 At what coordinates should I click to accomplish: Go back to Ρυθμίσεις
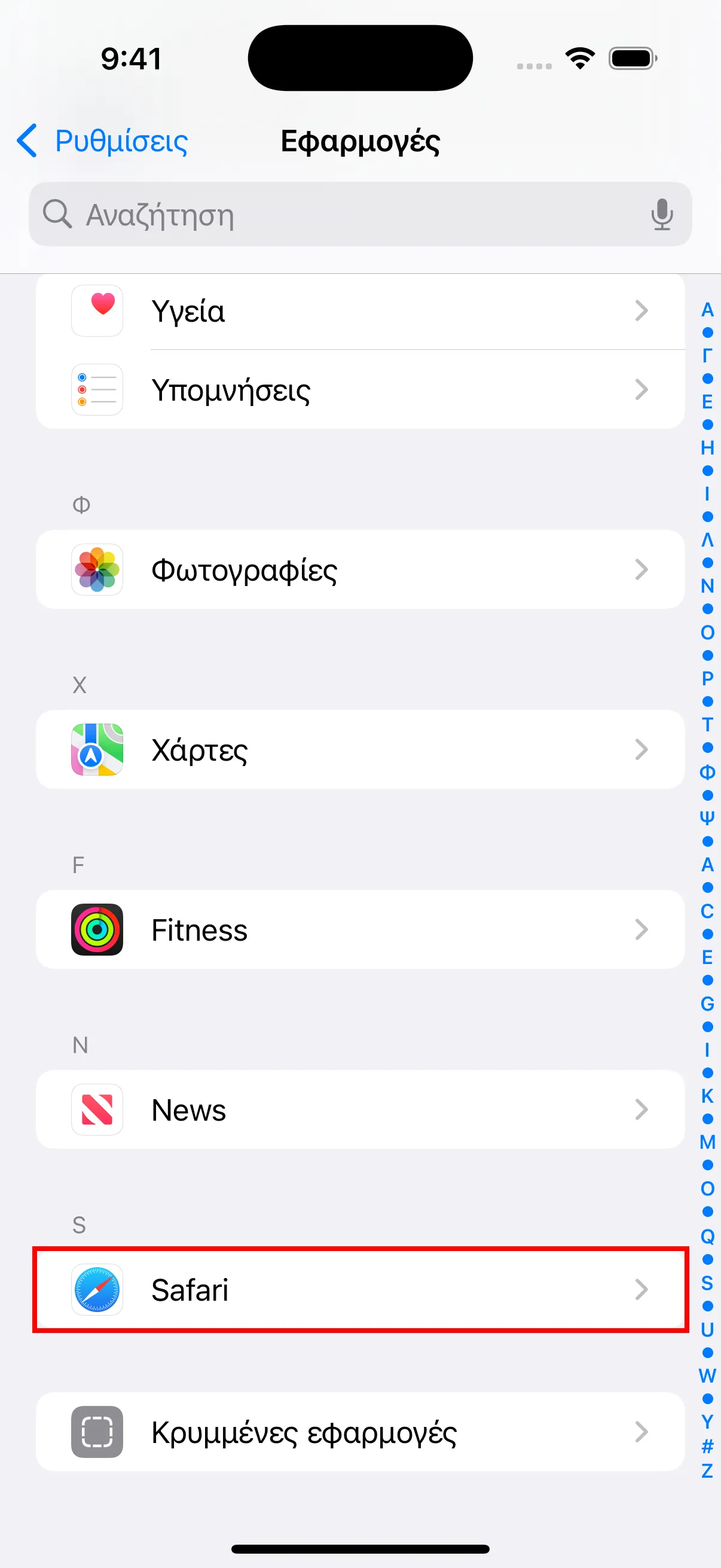coord(102,141)
